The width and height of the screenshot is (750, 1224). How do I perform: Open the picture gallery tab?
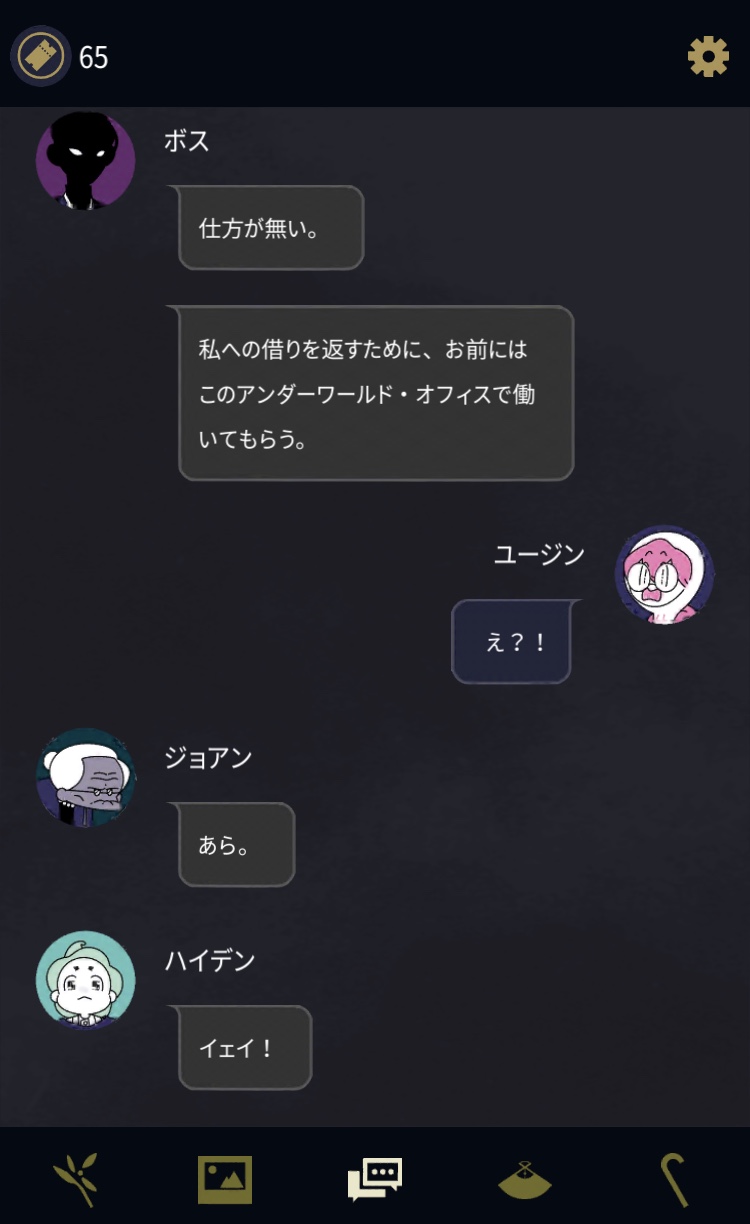[x=225, y=1180]
